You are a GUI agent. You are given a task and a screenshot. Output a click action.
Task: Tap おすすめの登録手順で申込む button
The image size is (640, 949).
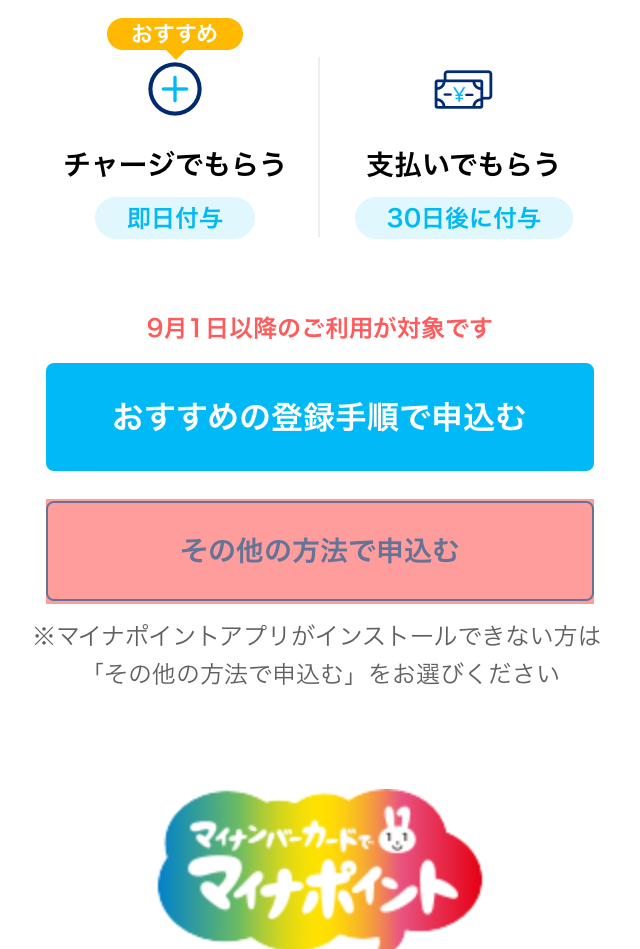tap(320, 417)
